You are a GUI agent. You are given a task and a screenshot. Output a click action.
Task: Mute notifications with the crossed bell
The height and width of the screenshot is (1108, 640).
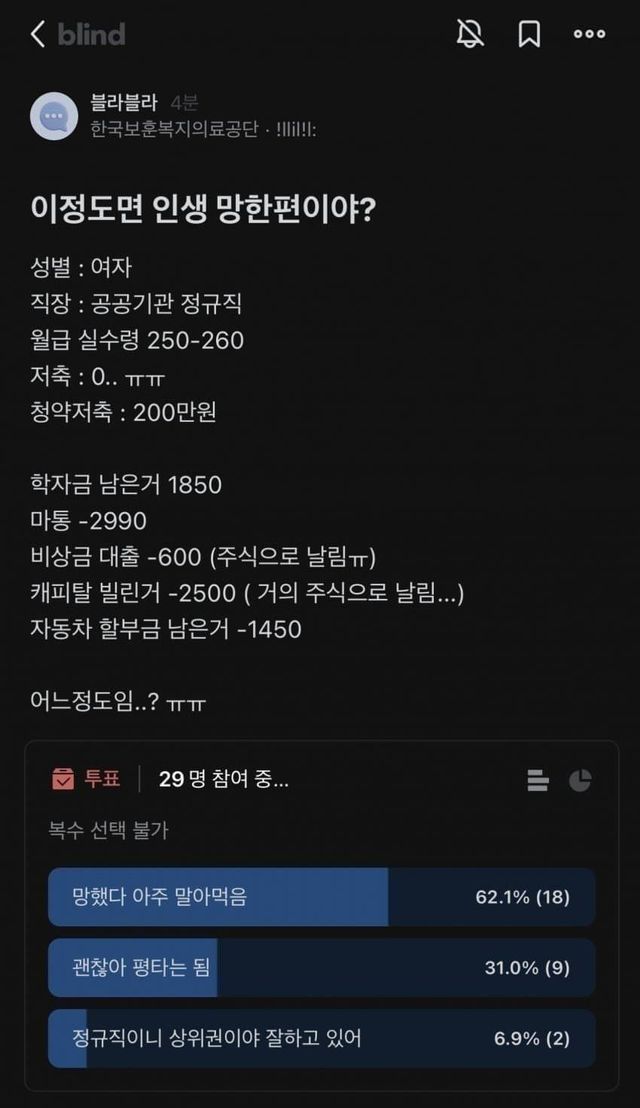click(470, 34)
